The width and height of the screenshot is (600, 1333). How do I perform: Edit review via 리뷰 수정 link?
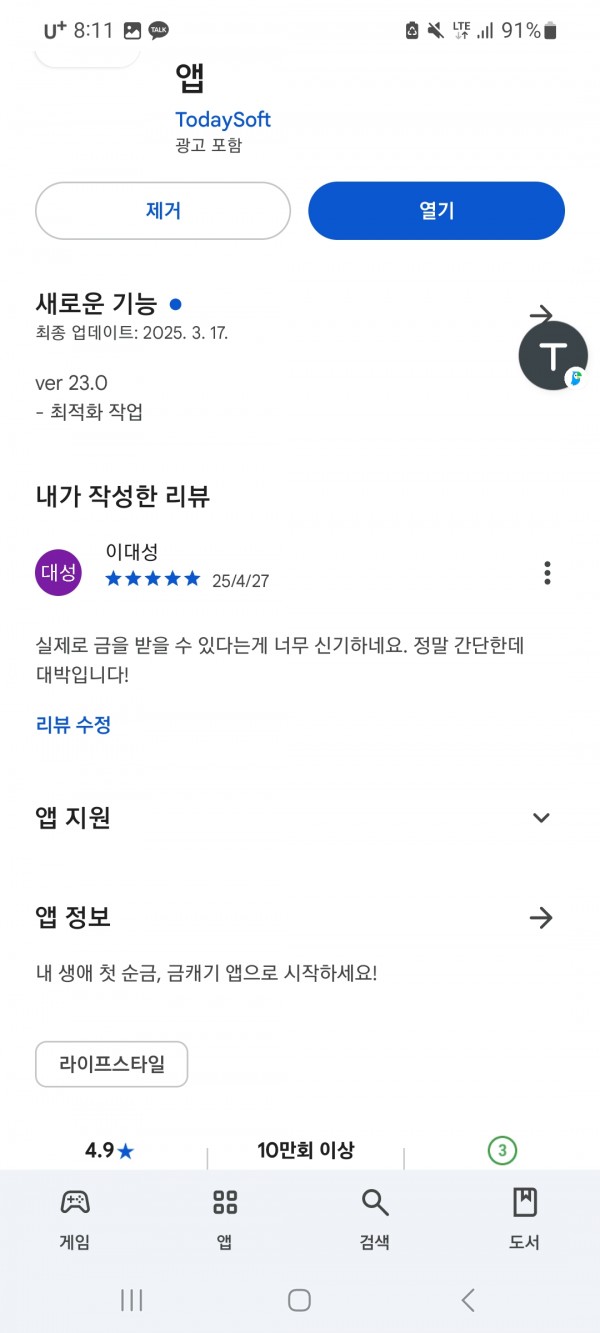click(73, 725)
